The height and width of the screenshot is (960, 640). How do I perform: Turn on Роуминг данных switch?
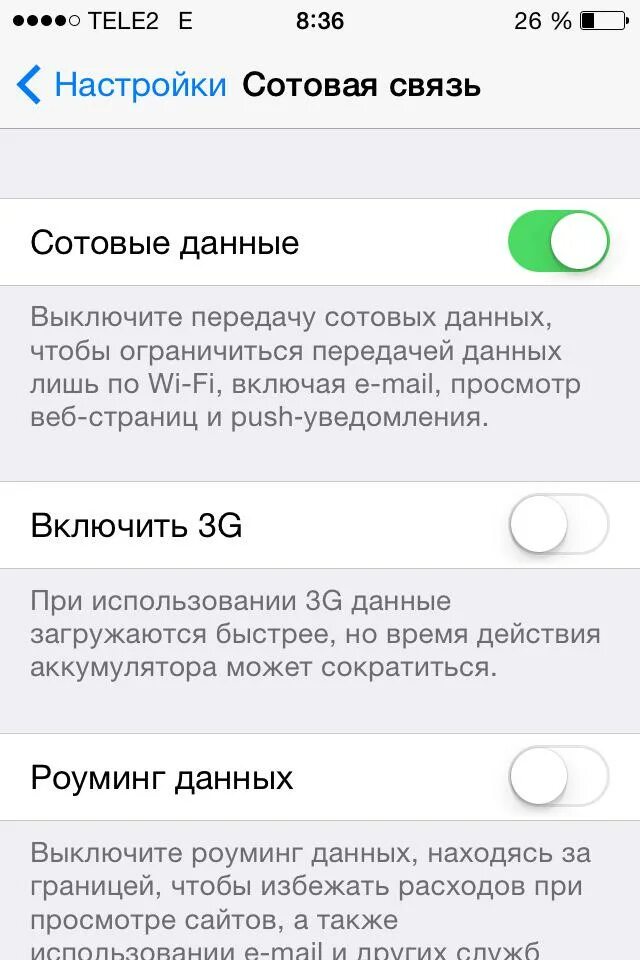pos(558,777)
